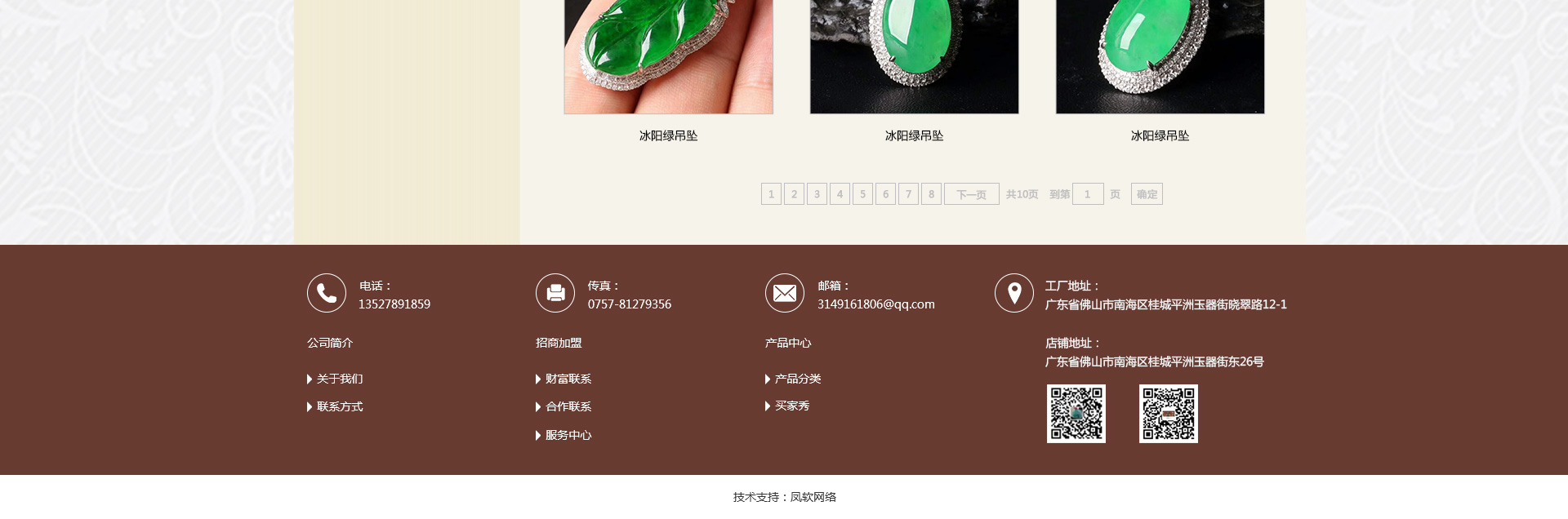Open 凤软网络 tech support link

(x=813, y=497)
